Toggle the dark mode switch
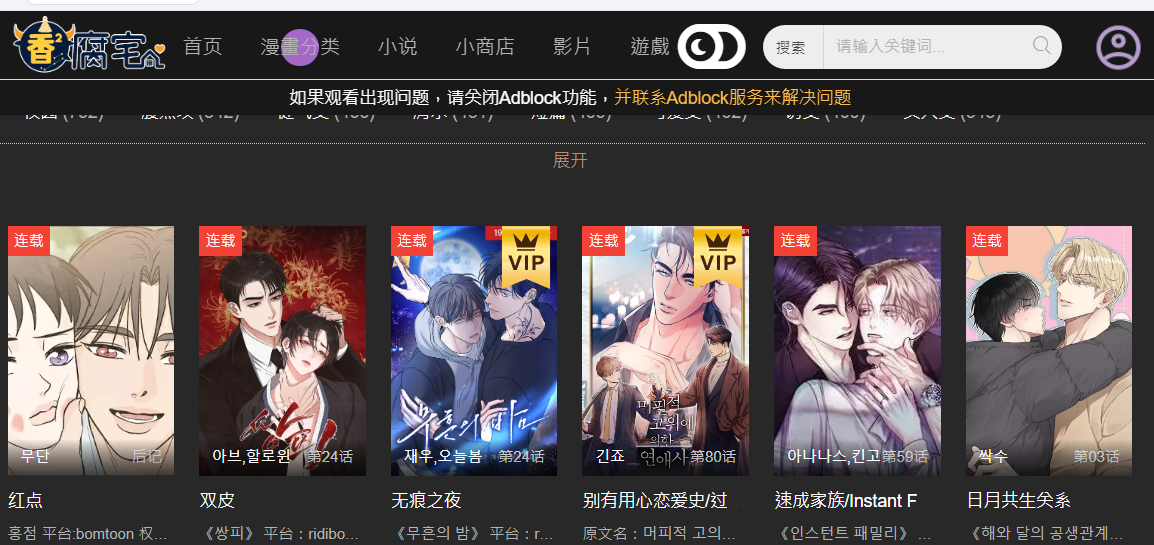Viewport: 1154px width, 545px height. (x=711, y=47)
